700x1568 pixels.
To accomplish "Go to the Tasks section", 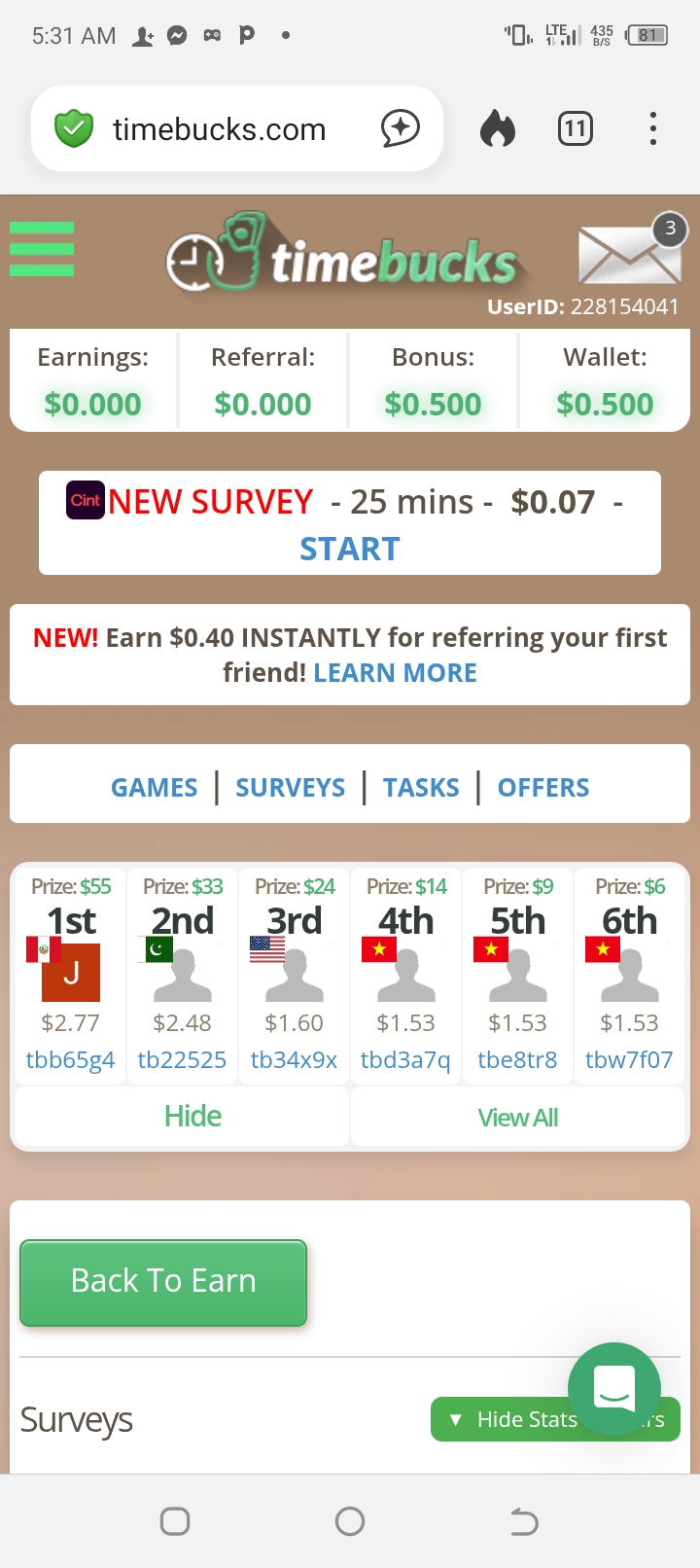I will click(x=421, y=788).
